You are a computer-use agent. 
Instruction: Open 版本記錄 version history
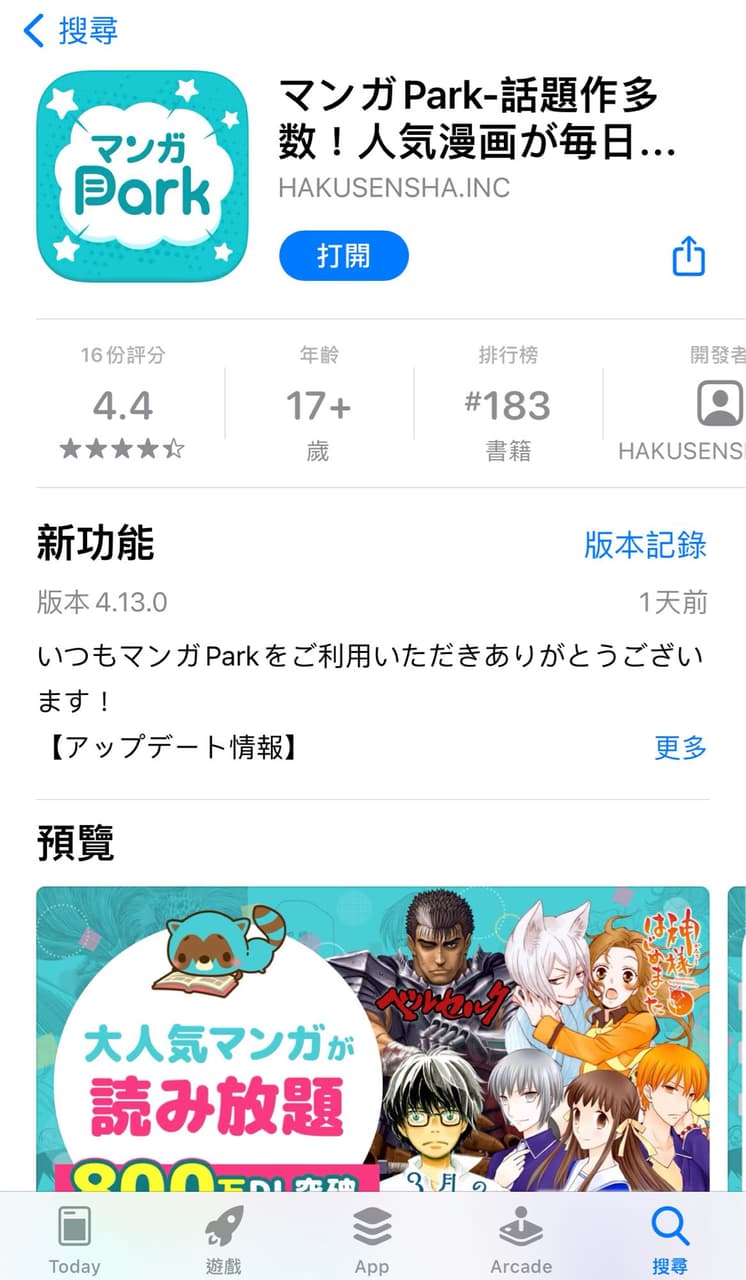click(645, 545)
